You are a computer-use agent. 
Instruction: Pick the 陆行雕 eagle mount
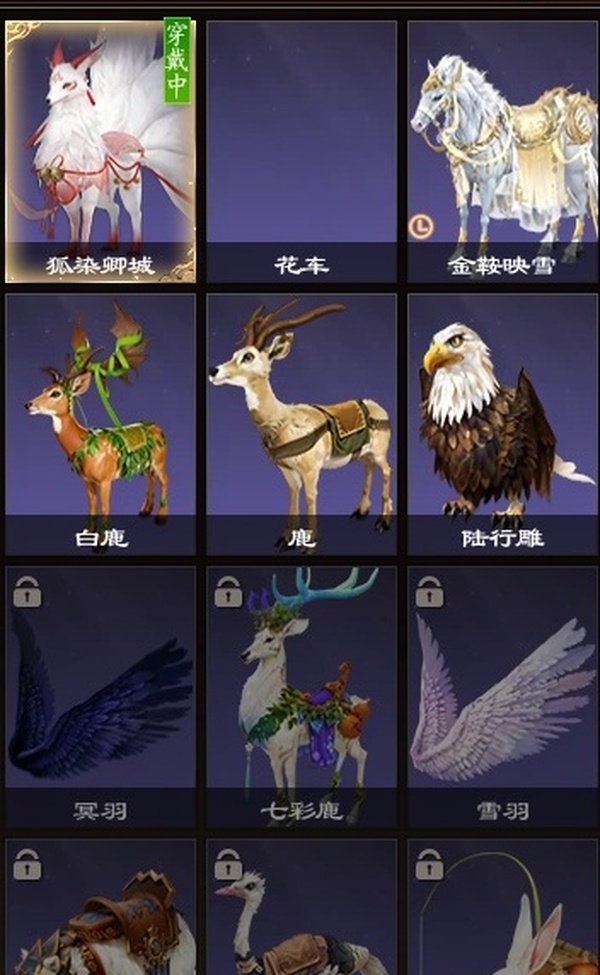502,423
